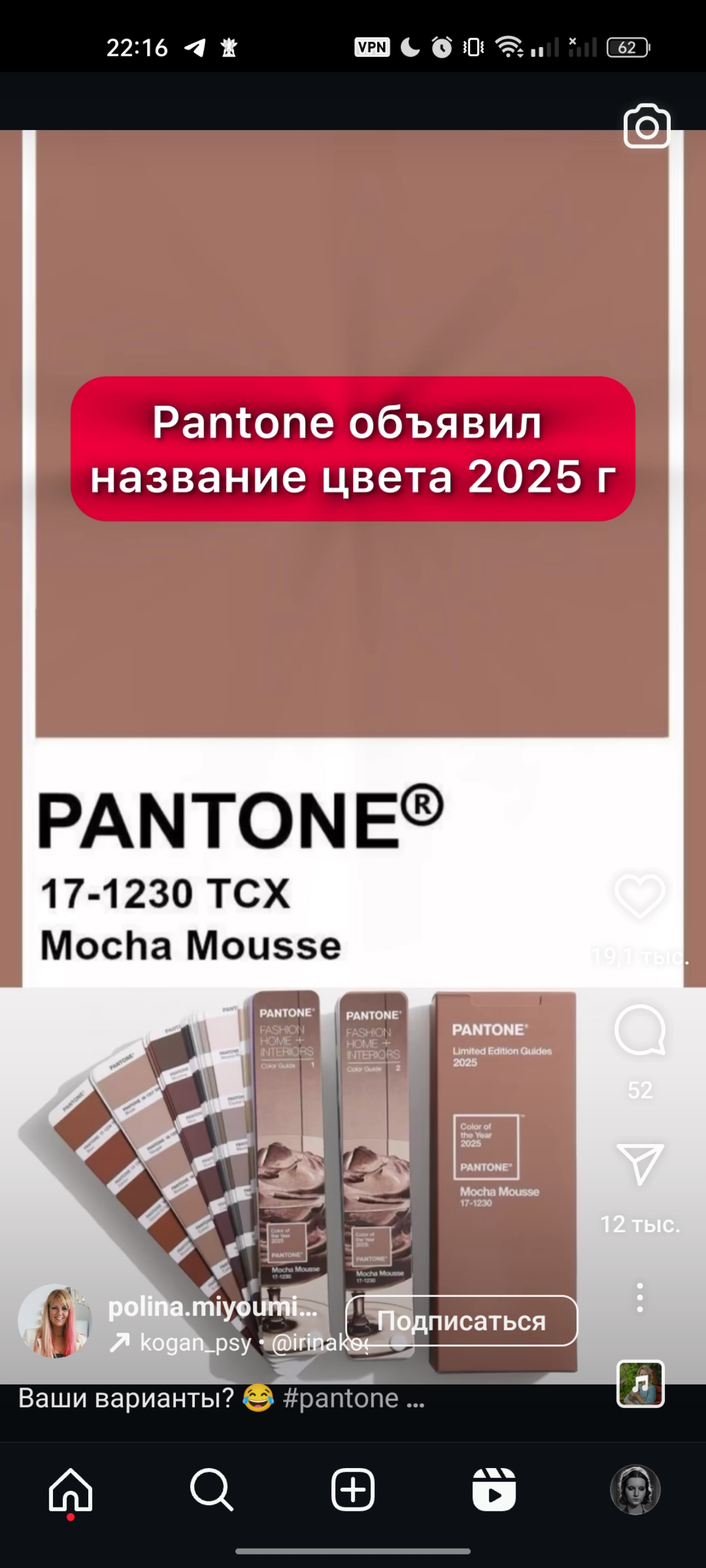The image size is (706, 1568).
Task: Create a new post with plus button
Action: 352,1489
